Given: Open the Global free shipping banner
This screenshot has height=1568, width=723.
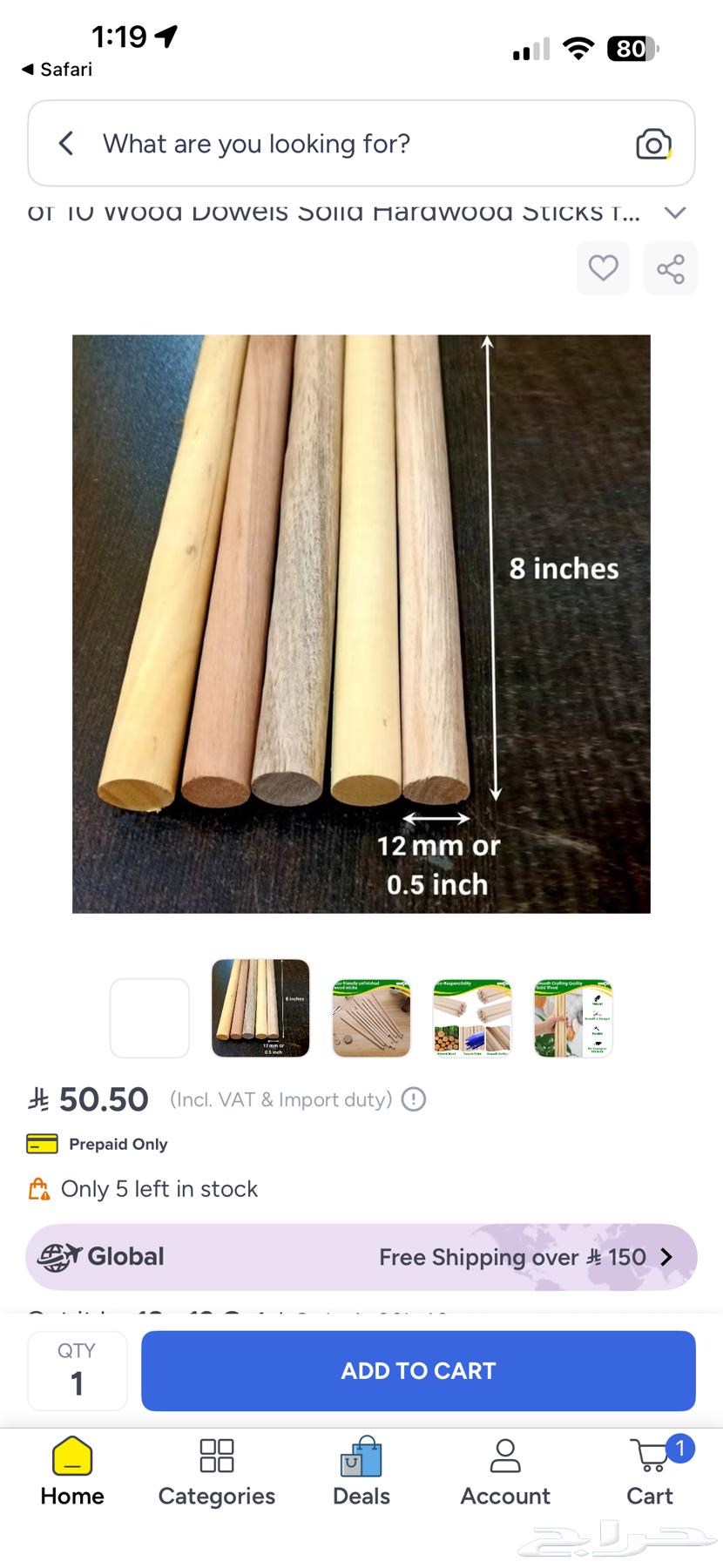Looking at the screenshot, I should pyautogui.click(x=361, y=1257).
